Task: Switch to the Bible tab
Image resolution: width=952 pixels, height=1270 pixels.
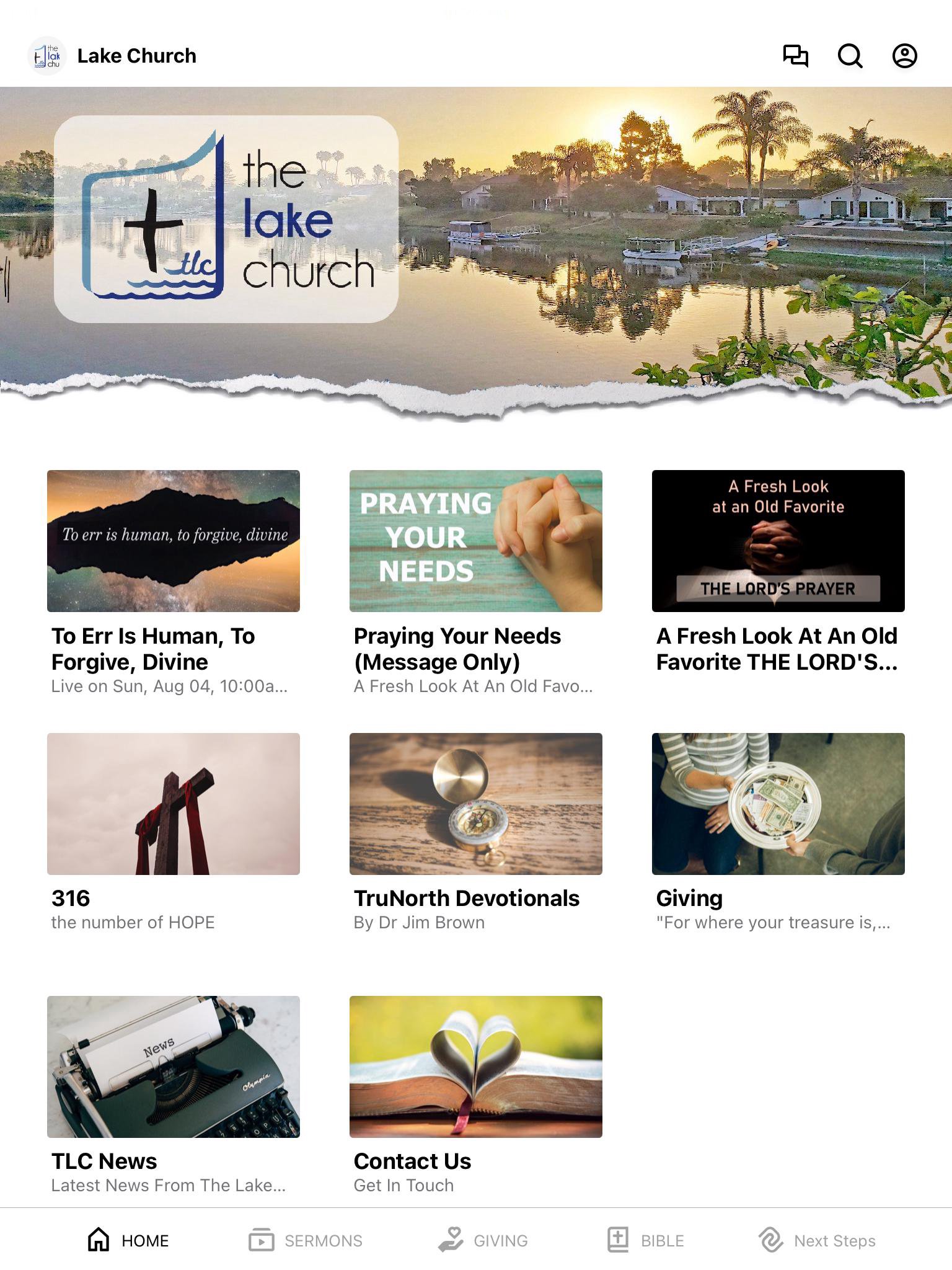Action: tap(645, 1240)
